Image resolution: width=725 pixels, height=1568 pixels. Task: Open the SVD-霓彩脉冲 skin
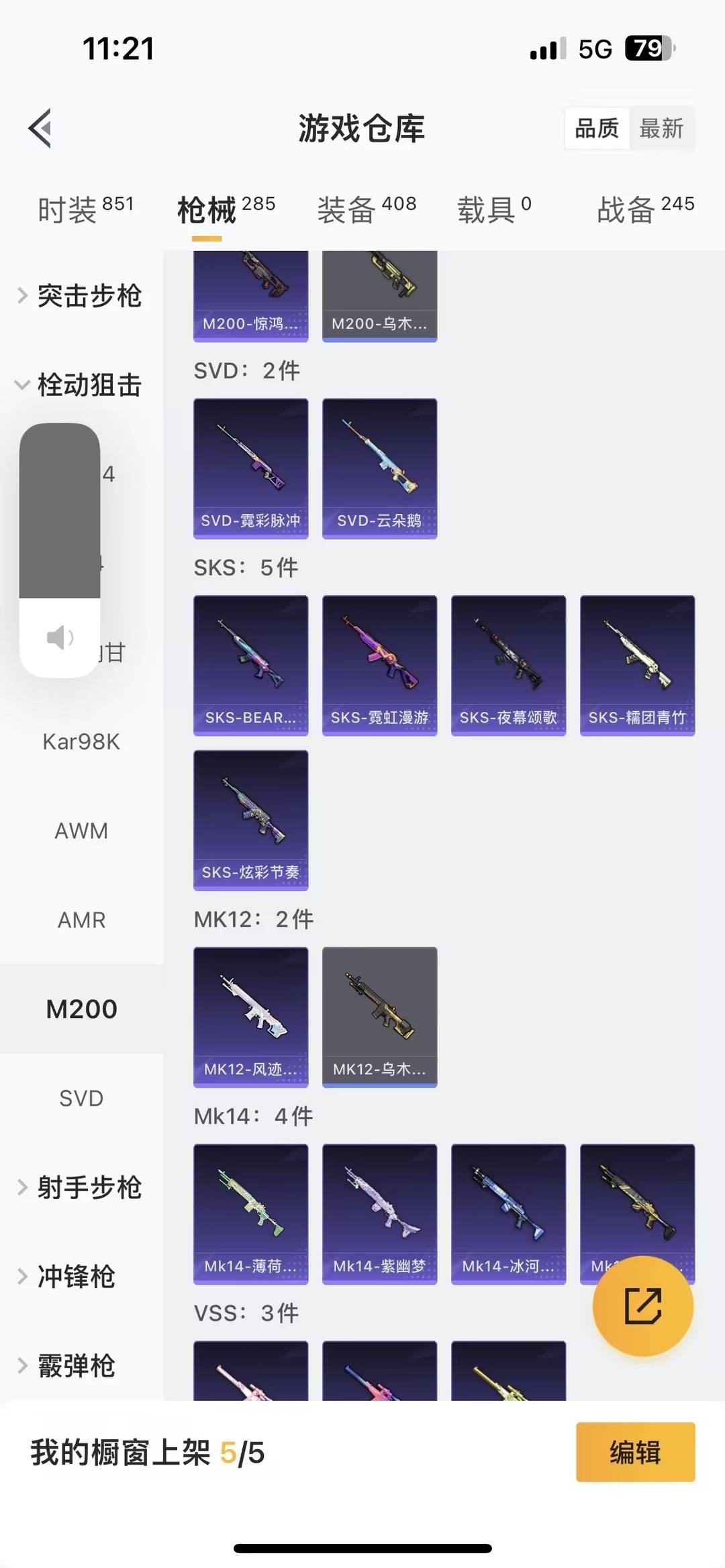pyautogui.click(x=250, y=468)
